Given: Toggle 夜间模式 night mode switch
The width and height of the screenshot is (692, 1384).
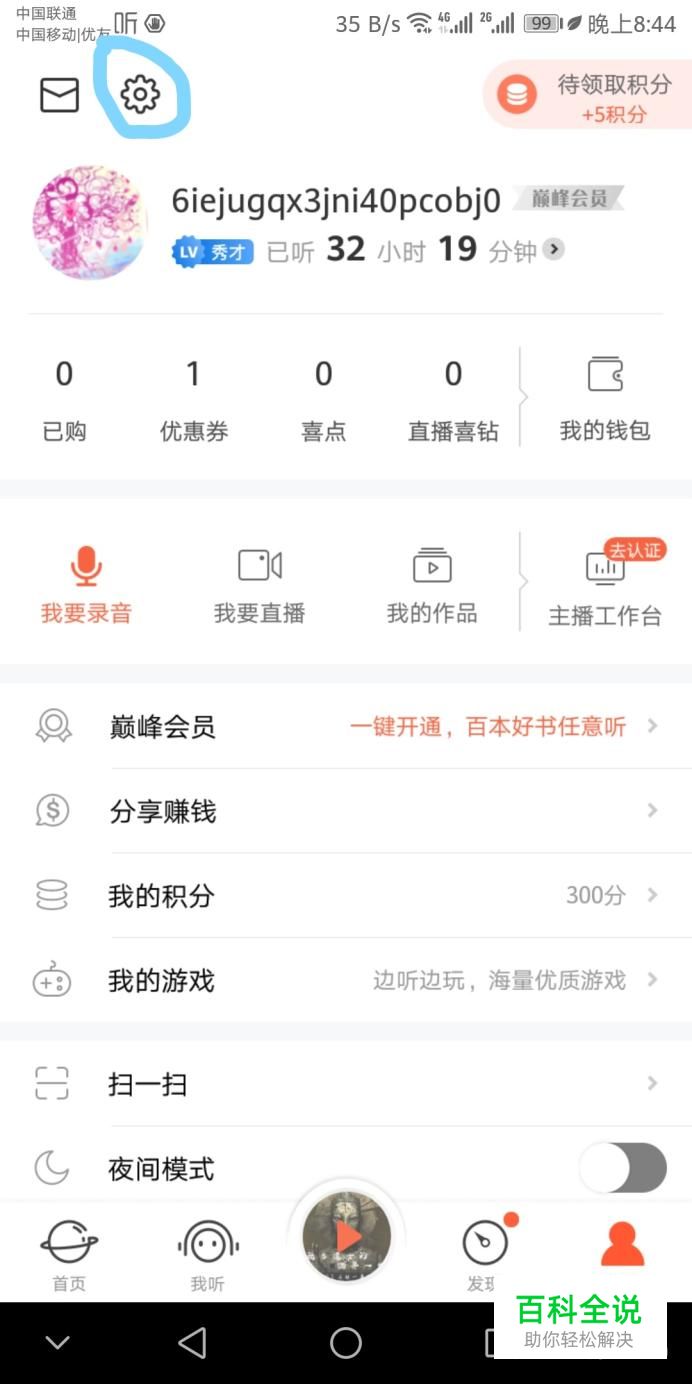Looking at the screenshot, I should coord(623,1168).
